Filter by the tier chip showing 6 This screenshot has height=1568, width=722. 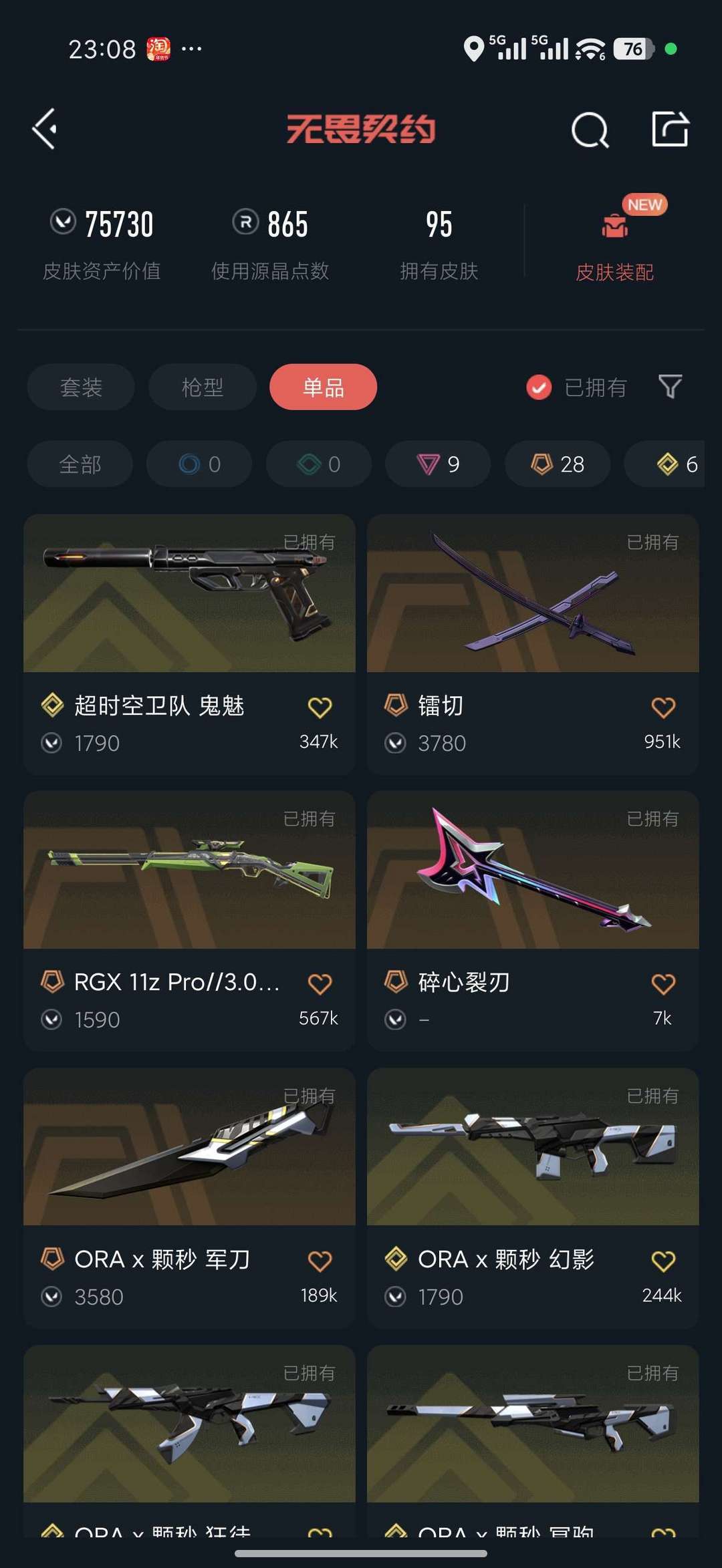(677, 464)
